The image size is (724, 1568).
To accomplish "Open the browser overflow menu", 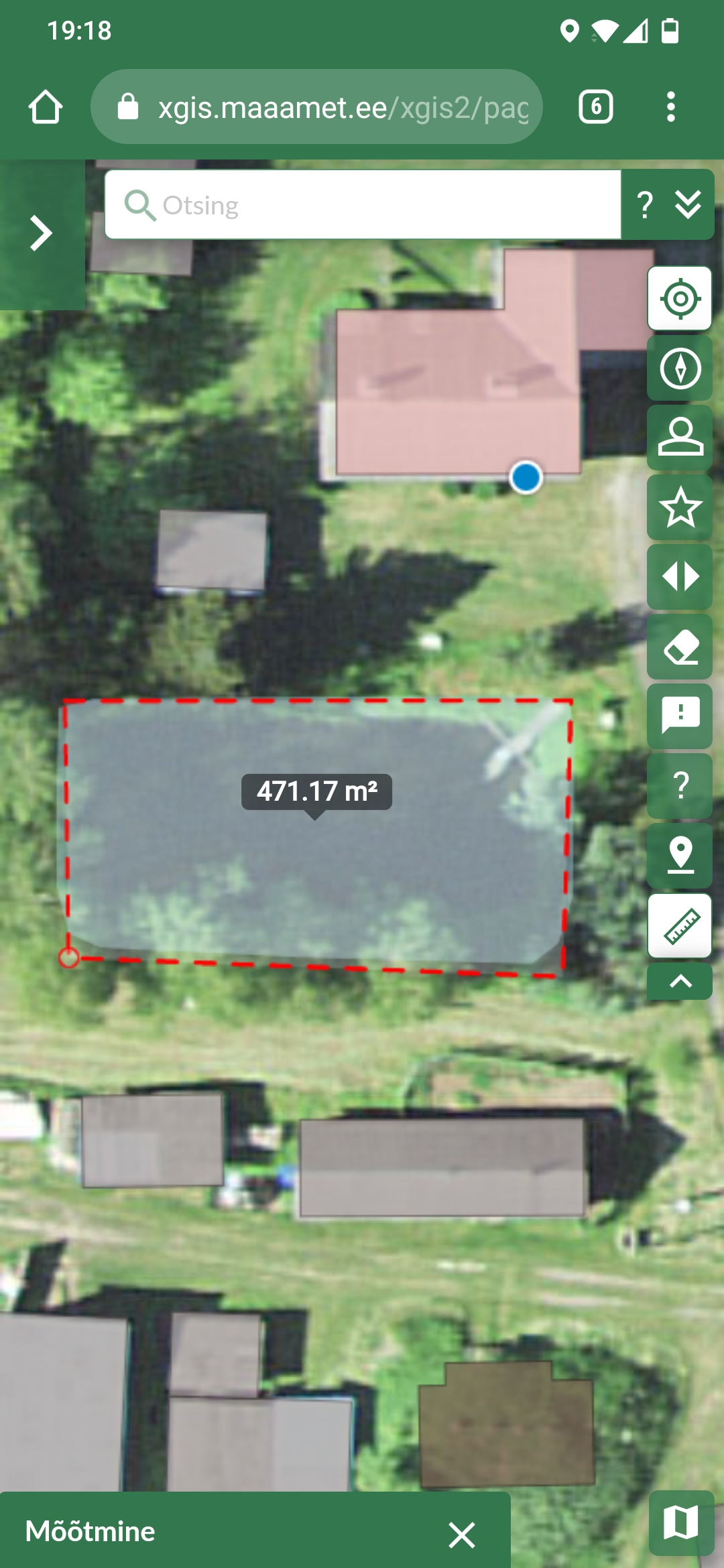I will [670, 107].
